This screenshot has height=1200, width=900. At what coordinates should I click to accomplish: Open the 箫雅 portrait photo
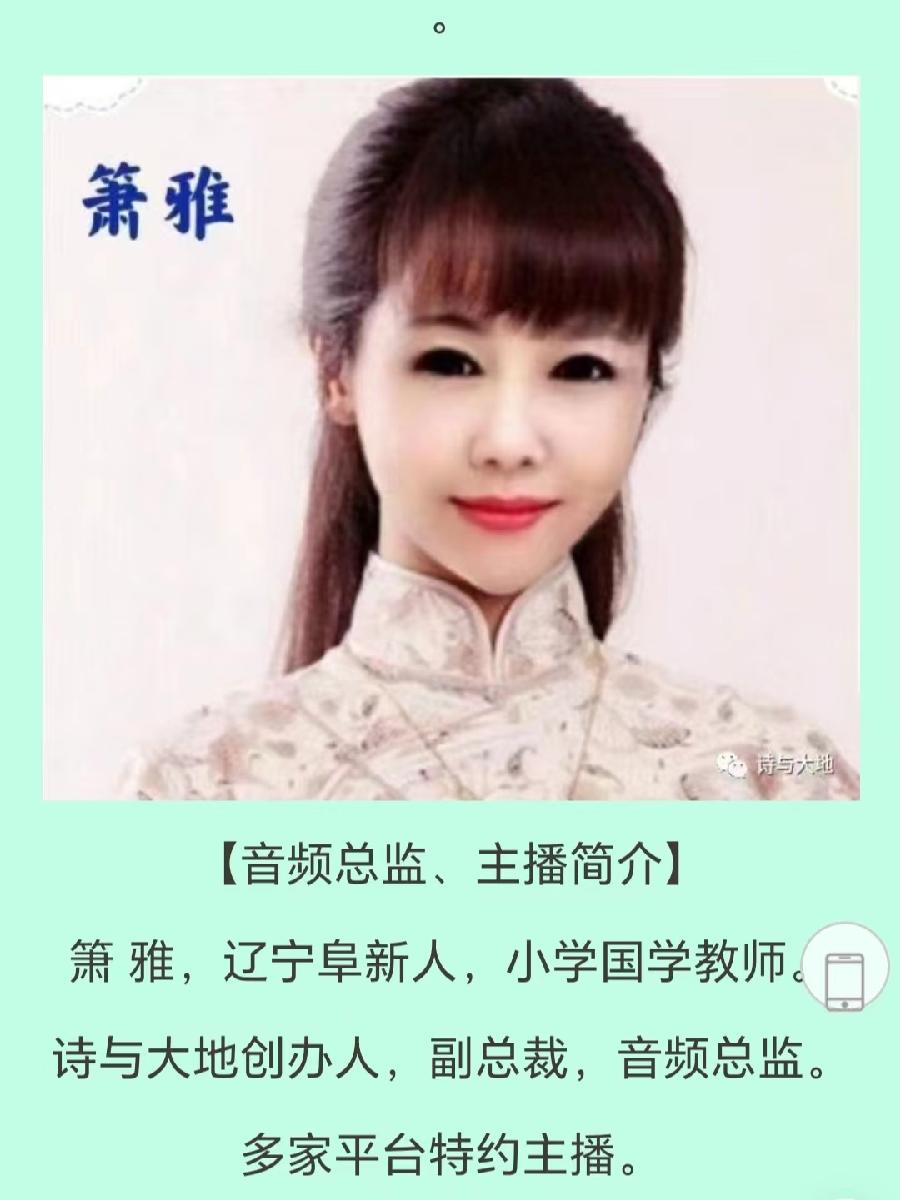click(450, 440)
